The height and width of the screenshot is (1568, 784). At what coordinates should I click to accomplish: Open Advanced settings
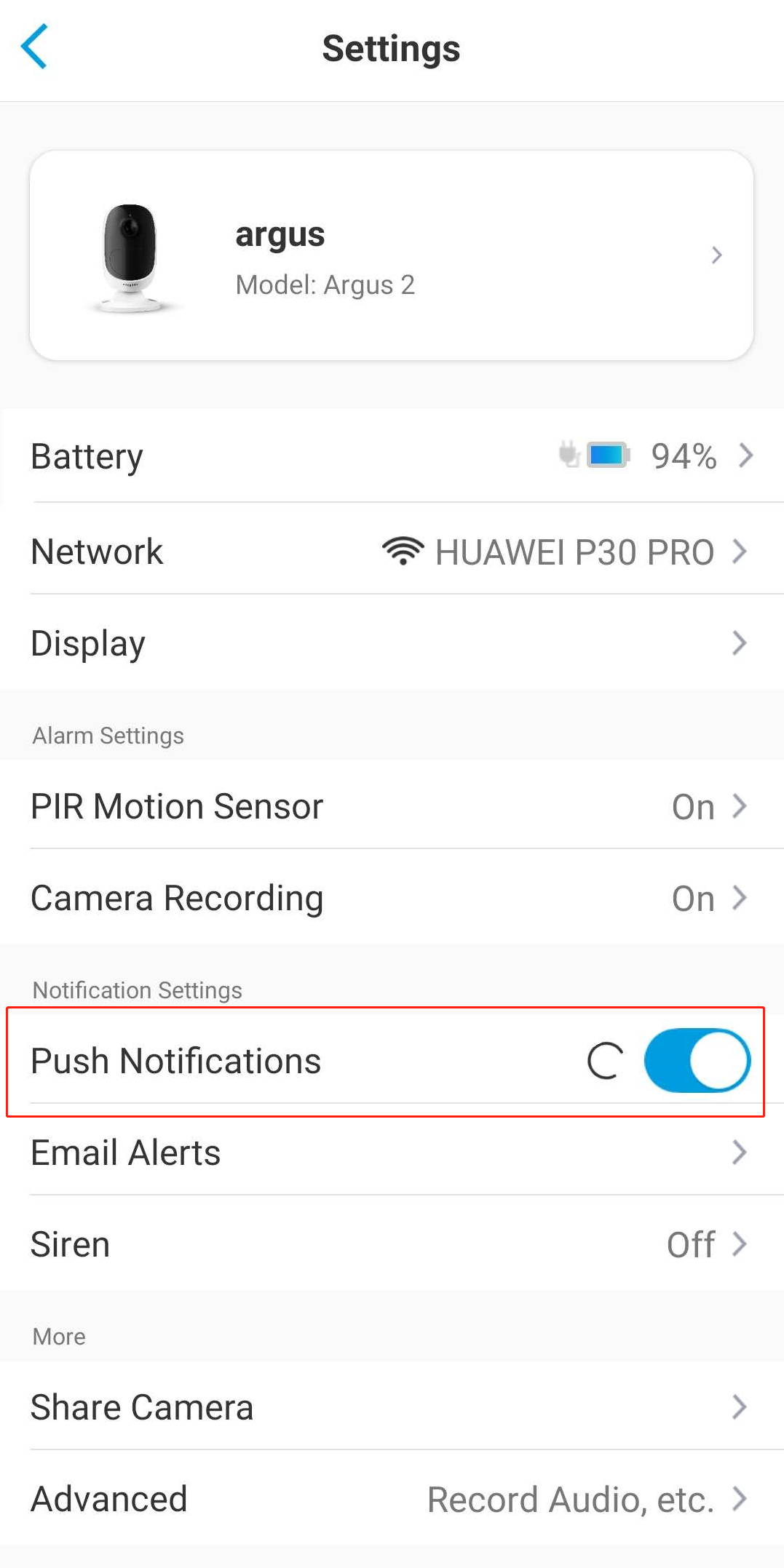[392, 1499]
